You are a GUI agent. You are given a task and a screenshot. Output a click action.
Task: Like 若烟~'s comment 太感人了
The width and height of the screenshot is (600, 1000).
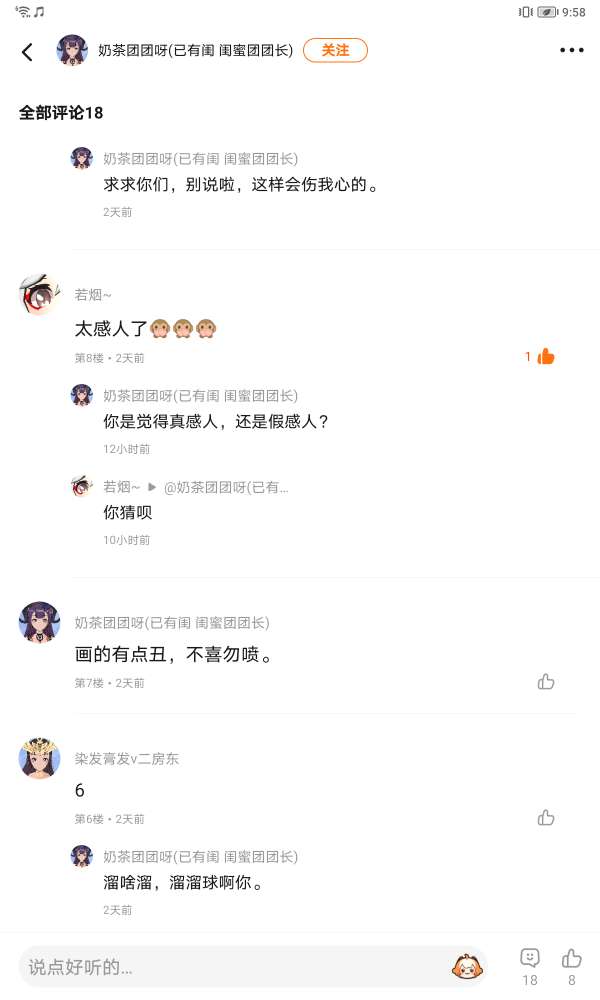point(545,357)
